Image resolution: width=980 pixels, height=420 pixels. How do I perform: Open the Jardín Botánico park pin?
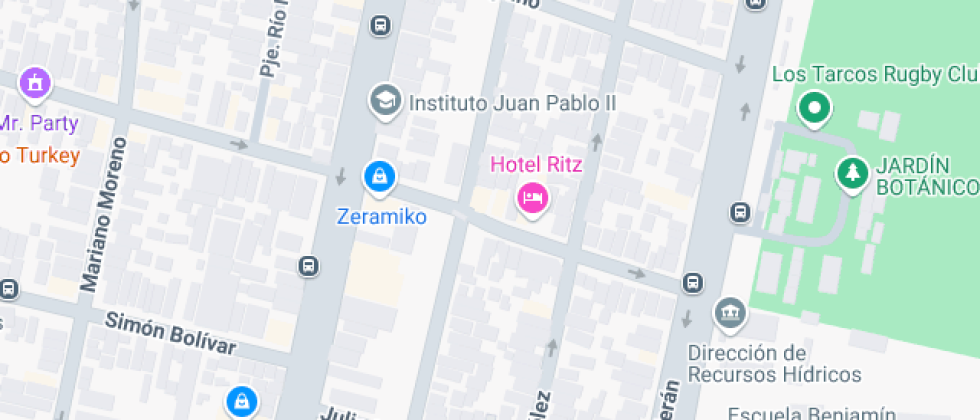(852, 173)
